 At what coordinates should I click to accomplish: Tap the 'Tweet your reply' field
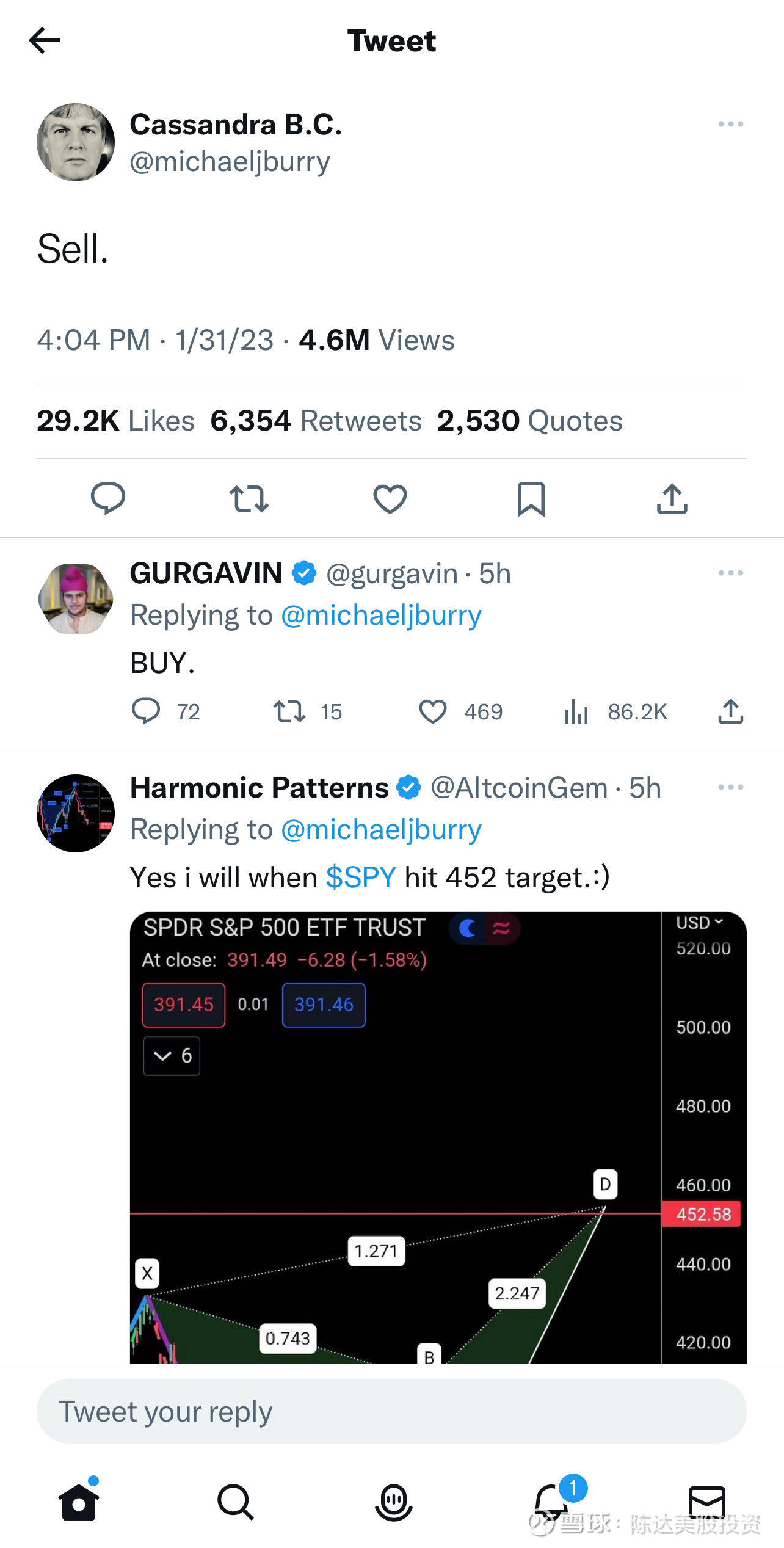(391, 1411)
